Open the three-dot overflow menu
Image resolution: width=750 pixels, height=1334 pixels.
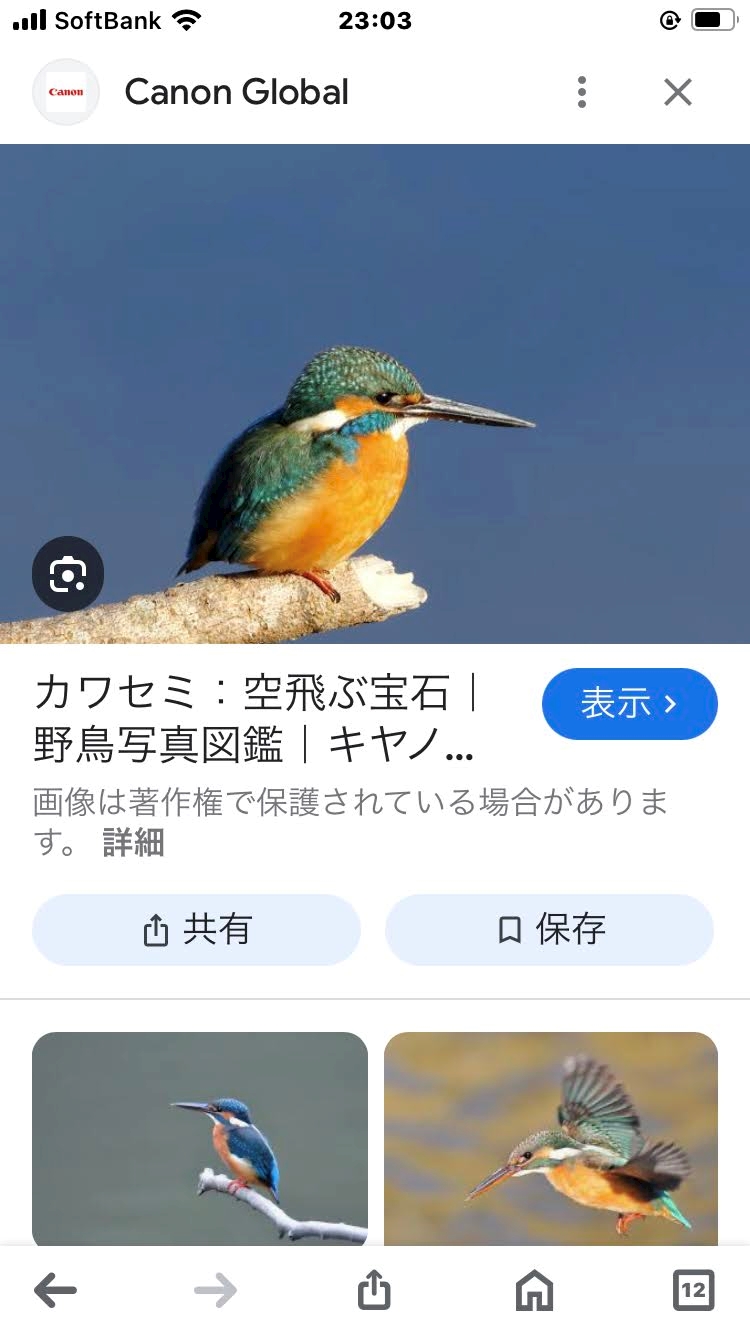[x=582, y=92]
